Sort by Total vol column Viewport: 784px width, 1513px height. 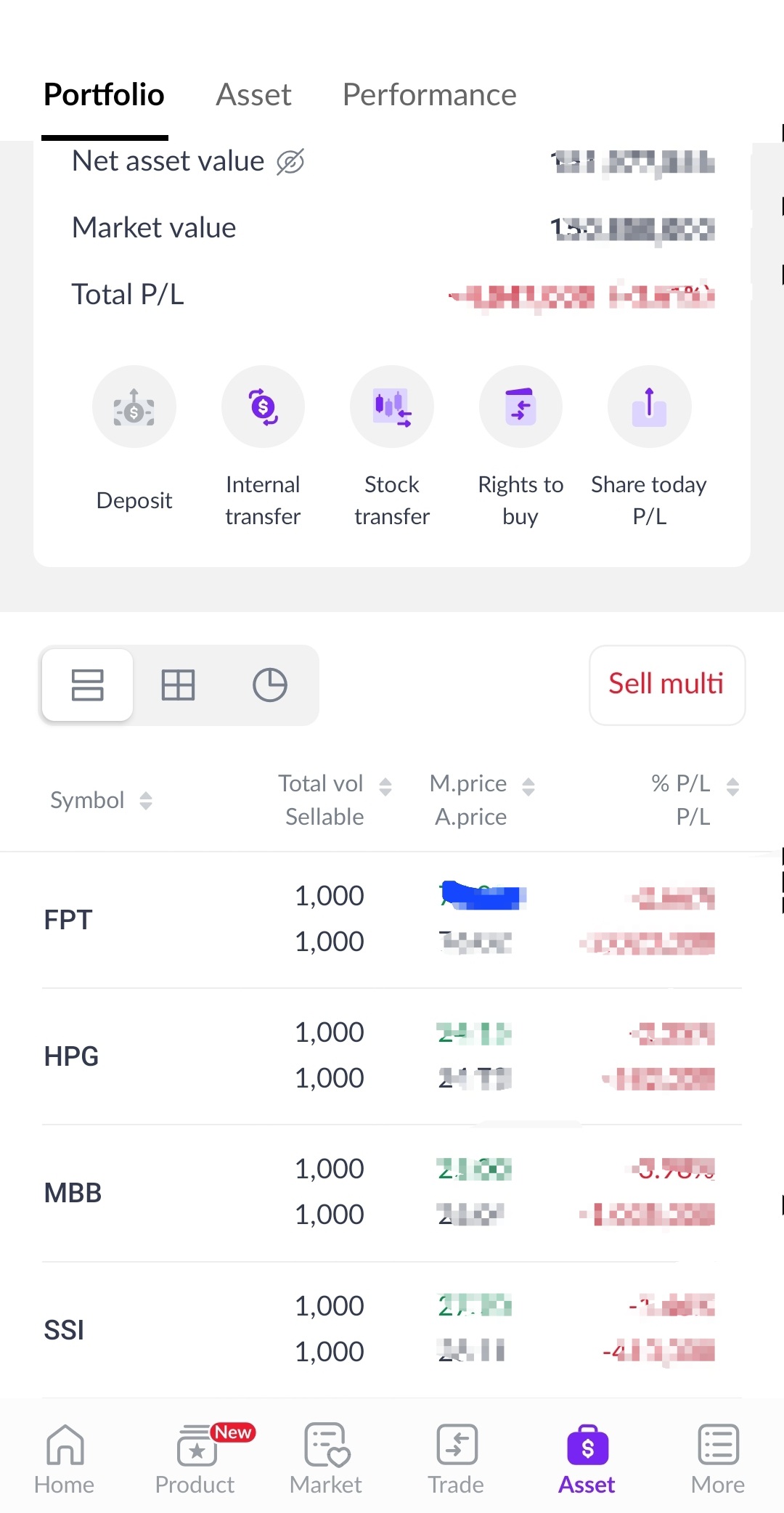(x=335, y=785)
